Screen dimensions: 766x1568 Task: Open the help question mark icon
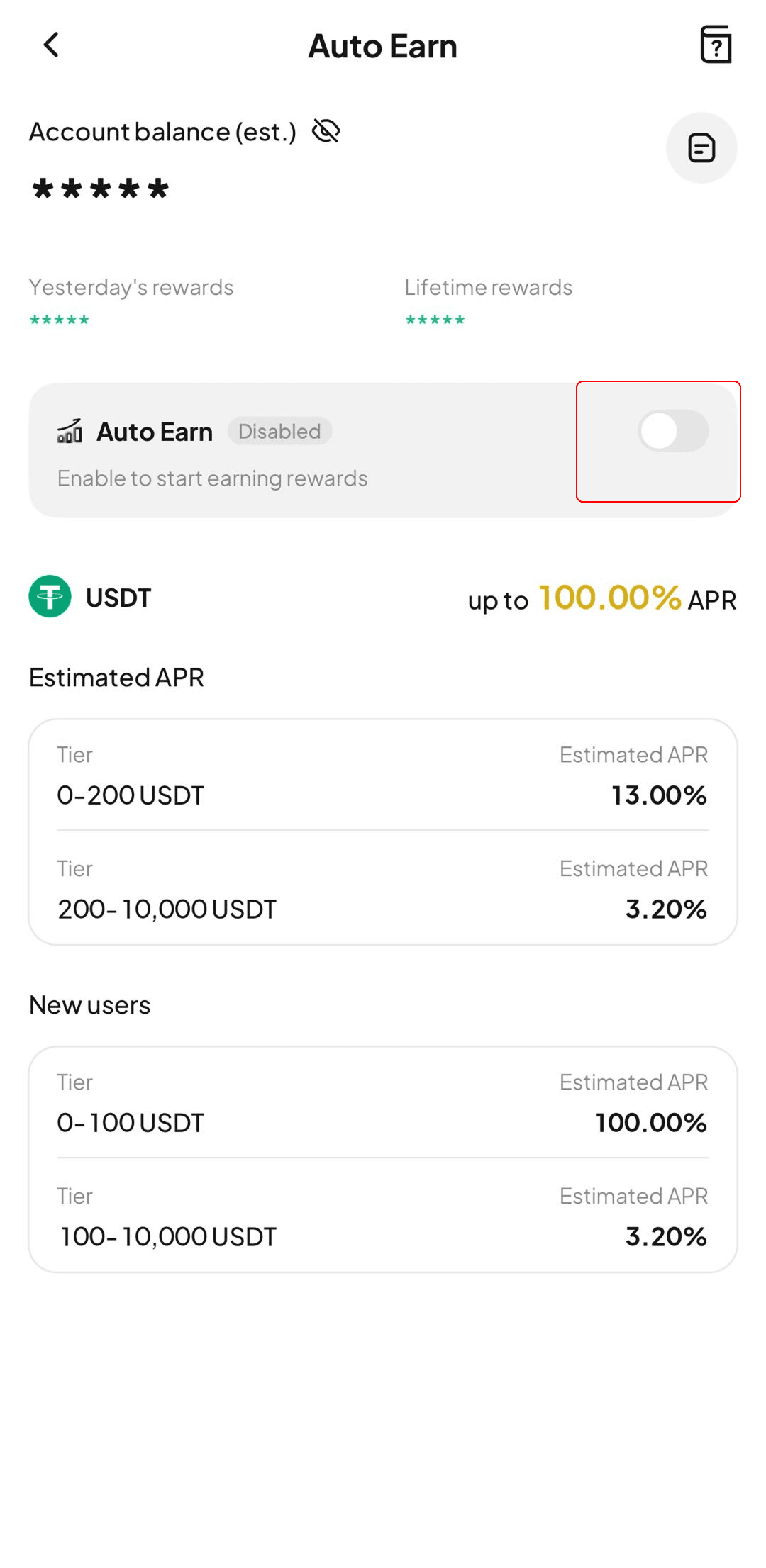716,45
